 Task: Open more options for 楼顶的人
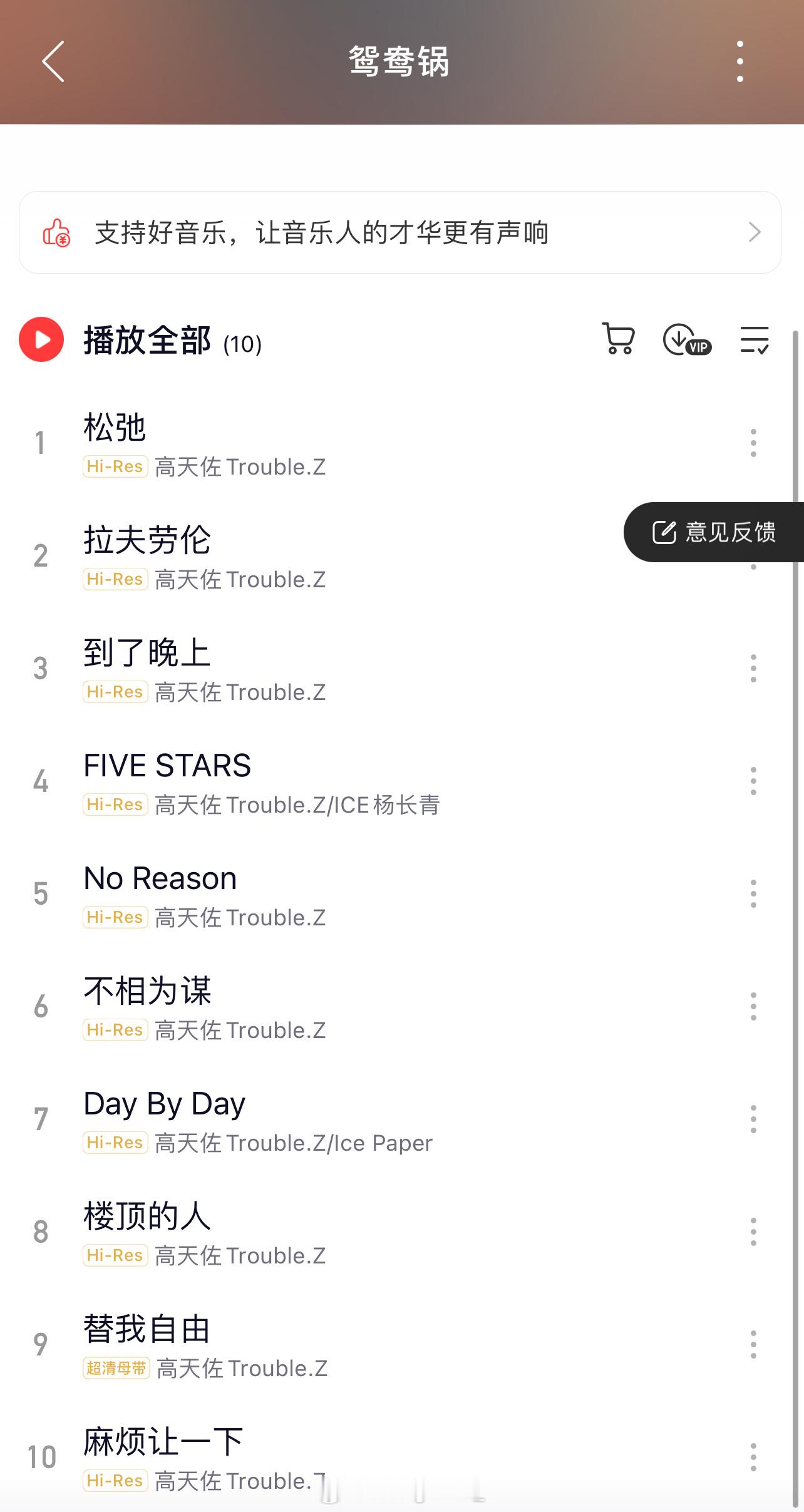point(753,1232)
